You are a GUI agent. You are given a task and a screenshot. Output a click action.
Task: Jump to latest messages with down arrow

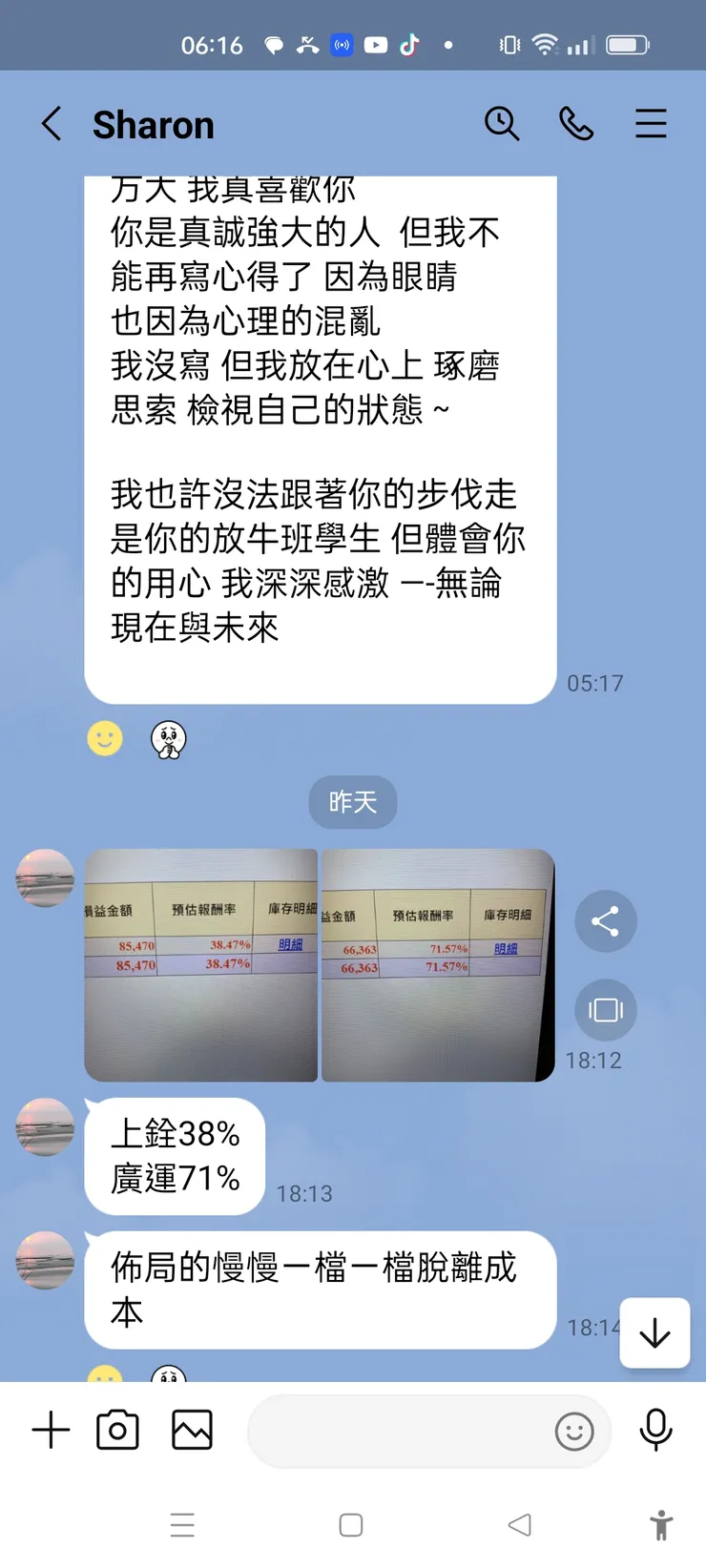654,1334
